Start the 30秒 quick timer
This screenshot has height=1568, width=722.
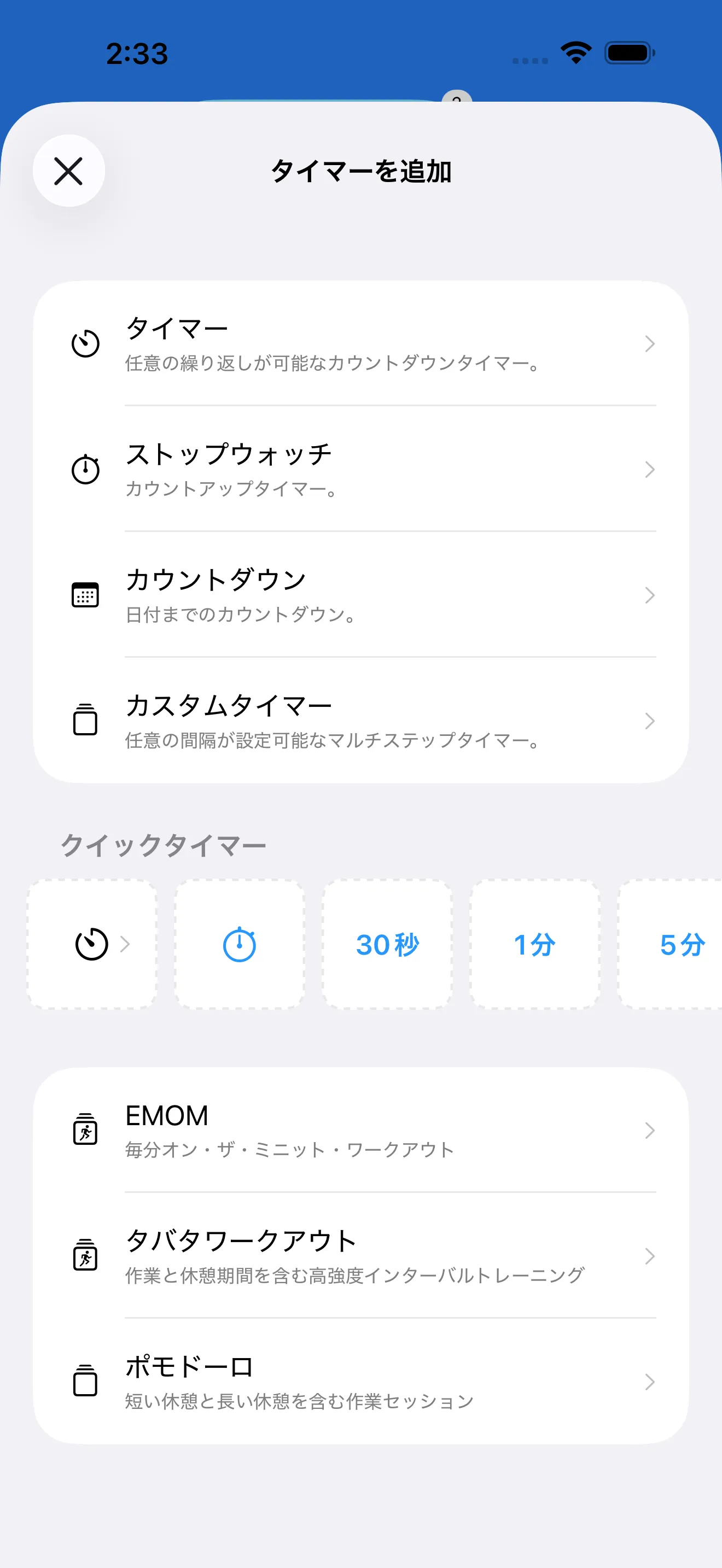(388, 944)
